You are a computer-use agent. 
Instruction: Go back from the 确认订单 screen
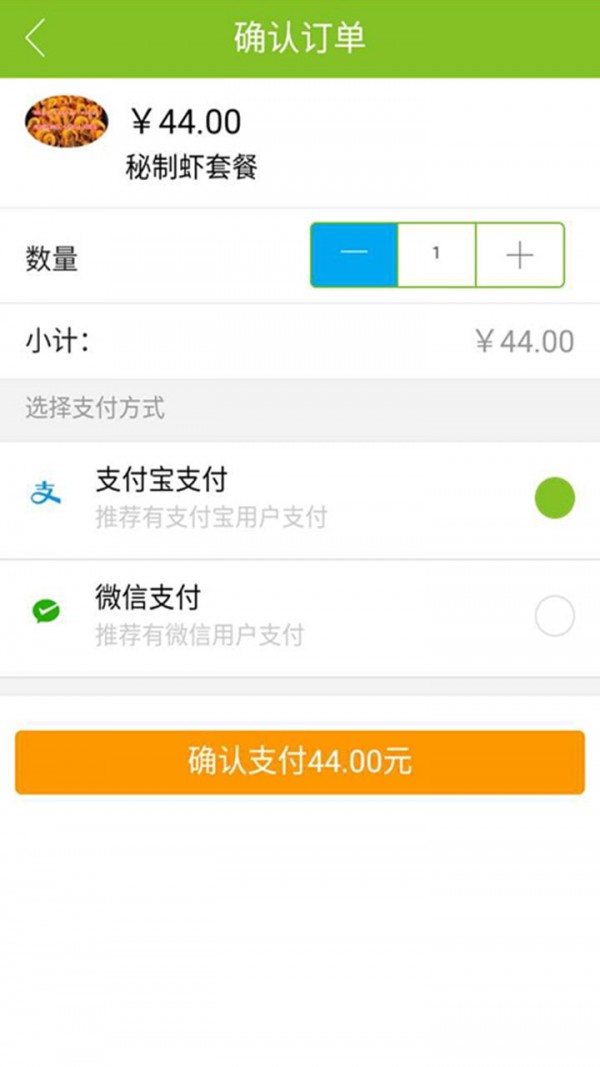(36, 38)
